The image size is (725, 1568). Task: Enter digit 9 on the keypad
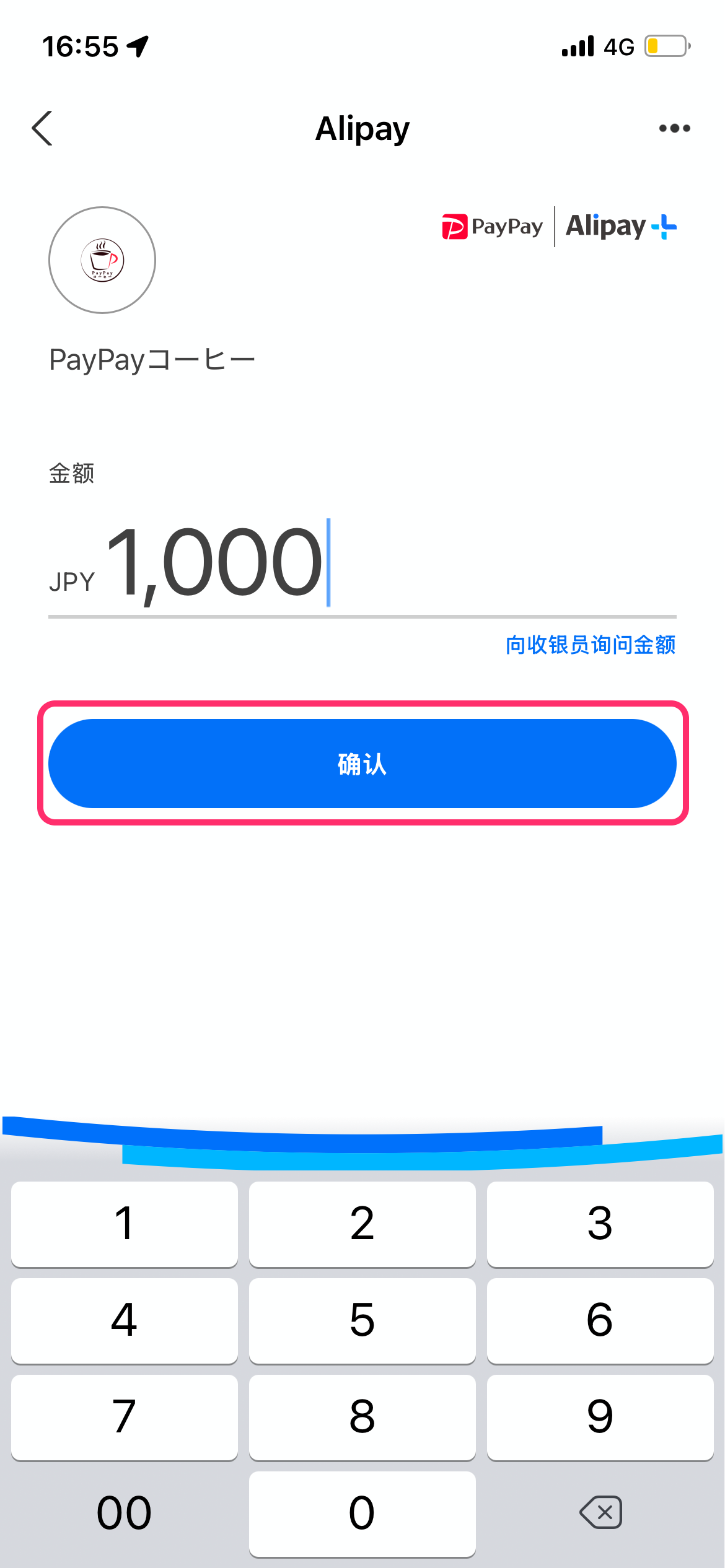pyautogui.click(x=600, y=1417)
